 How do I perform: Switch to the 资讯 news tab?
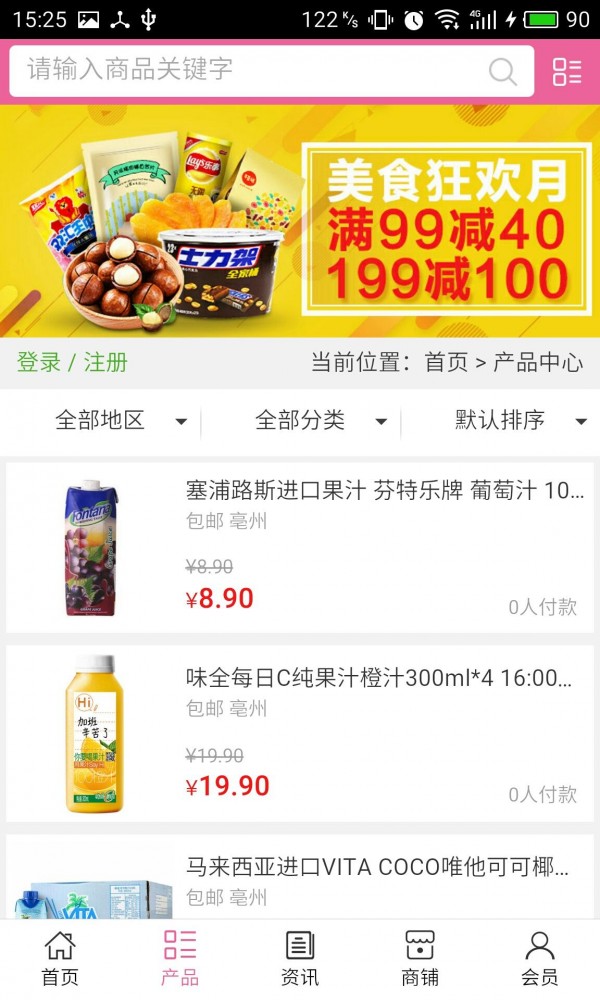300,958
